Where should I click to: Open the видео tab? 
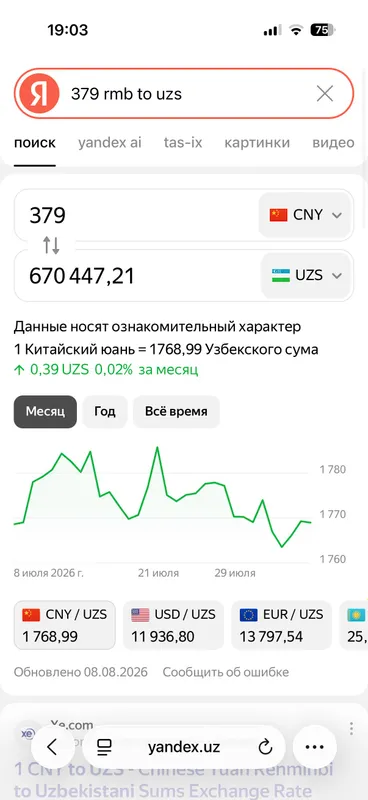coord(333,142)
